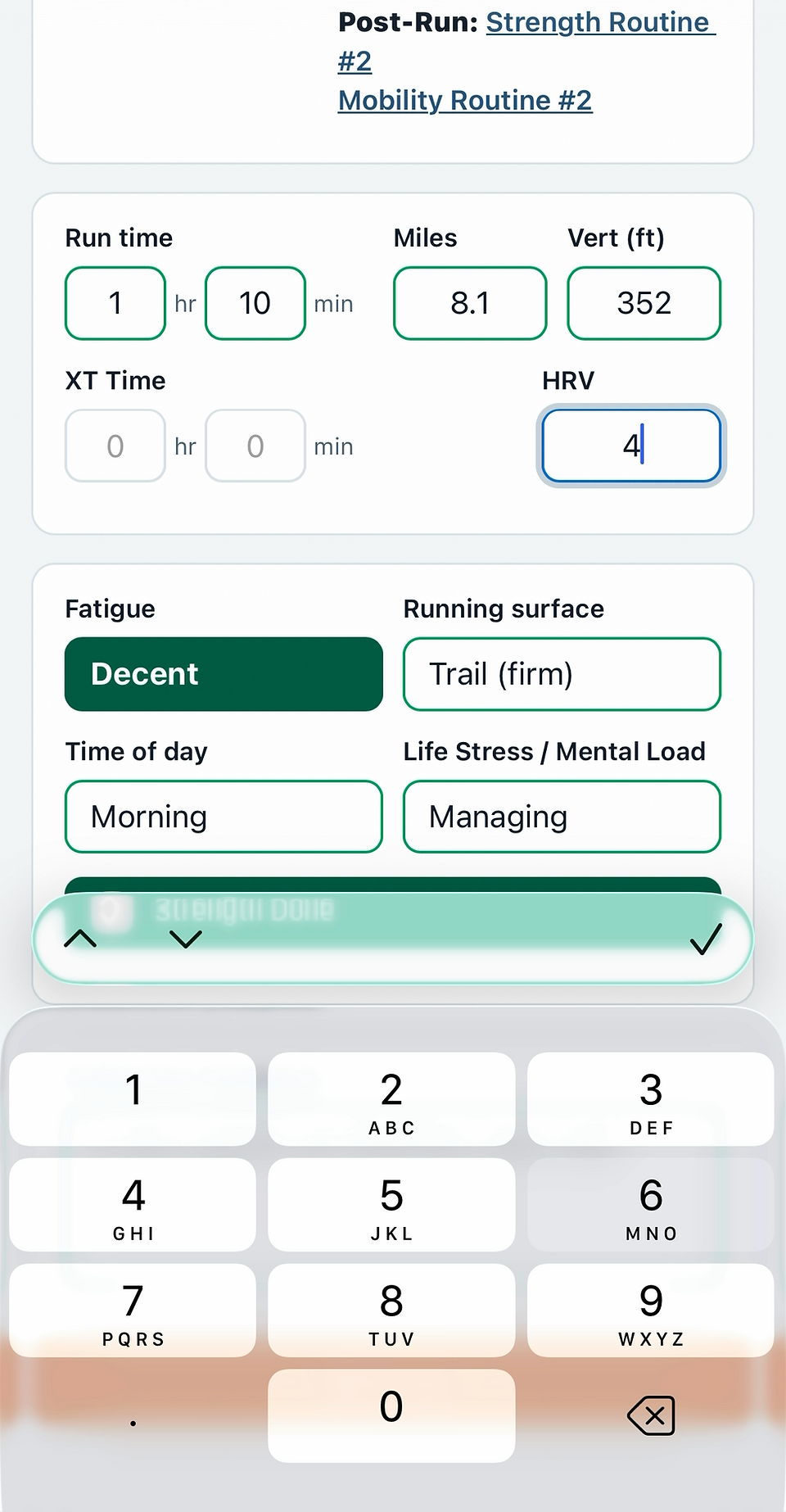Open the Mobility Routine #2 link
The width and height of the screenshot is (786, 1512).
pyautogui.click(x=465, y=100)
